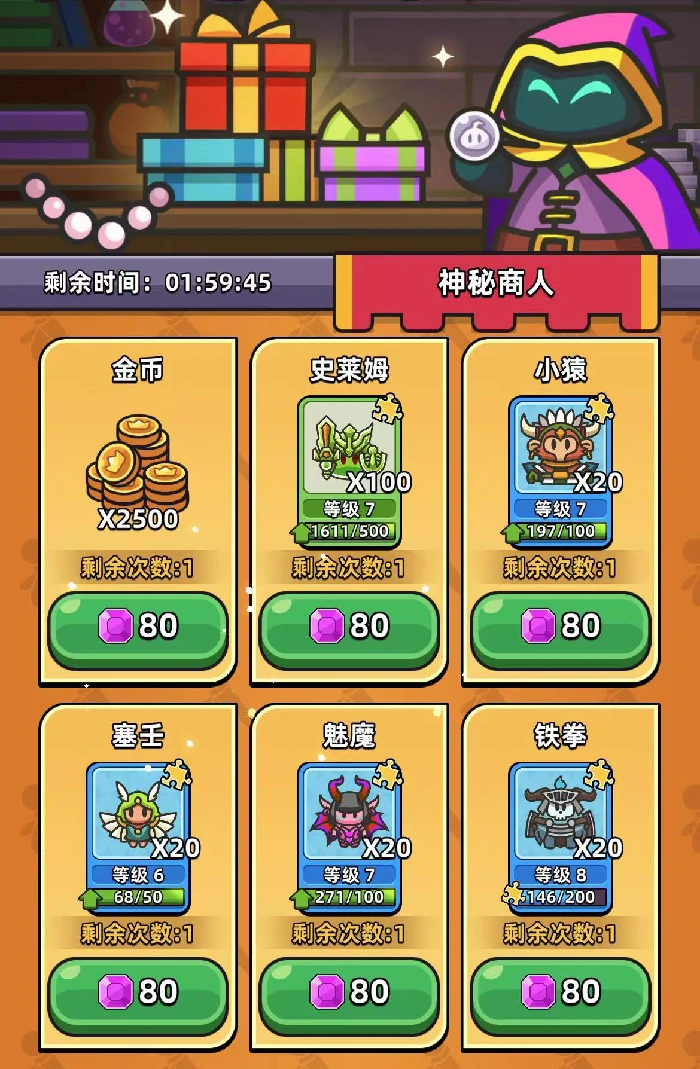Purchase 塞壬 shards for 80 gems
Viewport: 700px width, 1069px height.
pos(138,992)
